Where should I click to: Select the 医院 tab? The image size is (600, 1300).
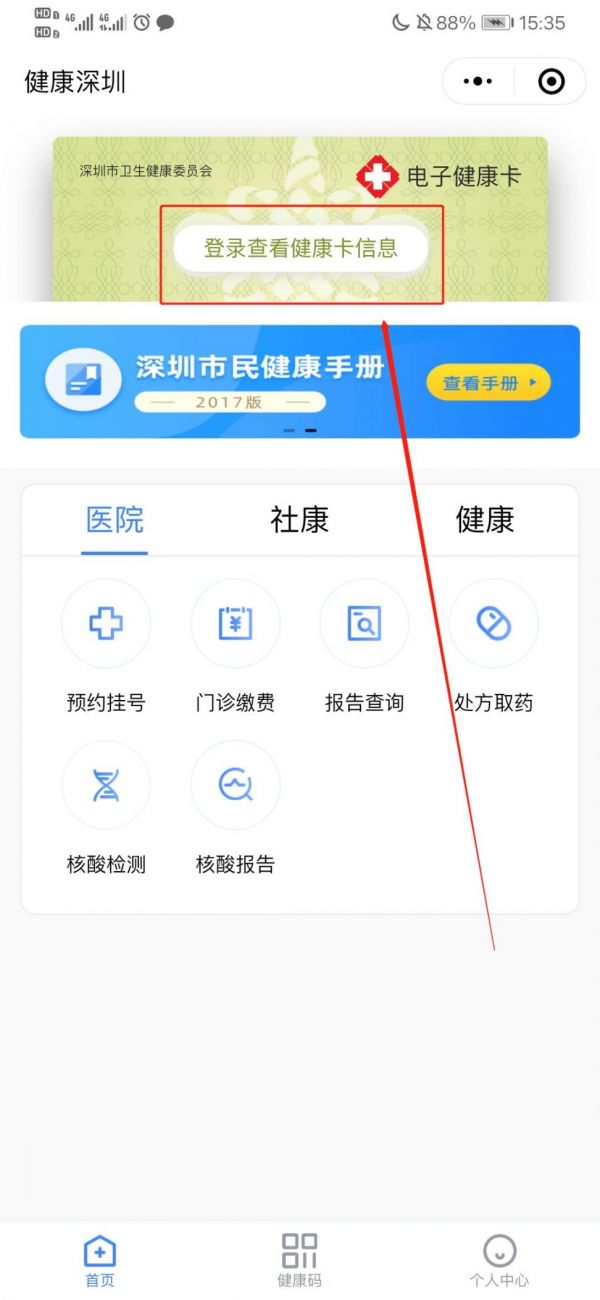[114, 520]
